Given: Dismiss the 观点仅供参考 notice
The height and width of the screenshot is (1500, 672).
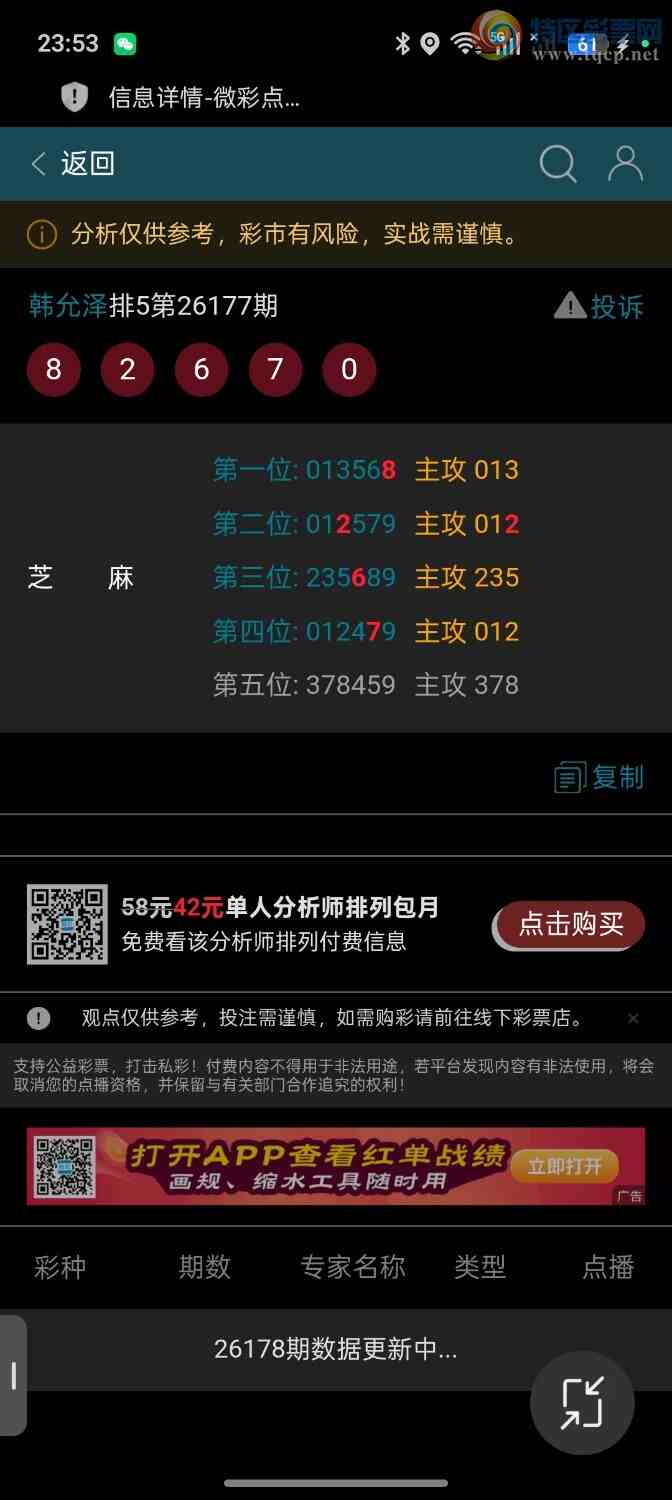Looking at the screenshot, I should click(x=633, y=1019).
